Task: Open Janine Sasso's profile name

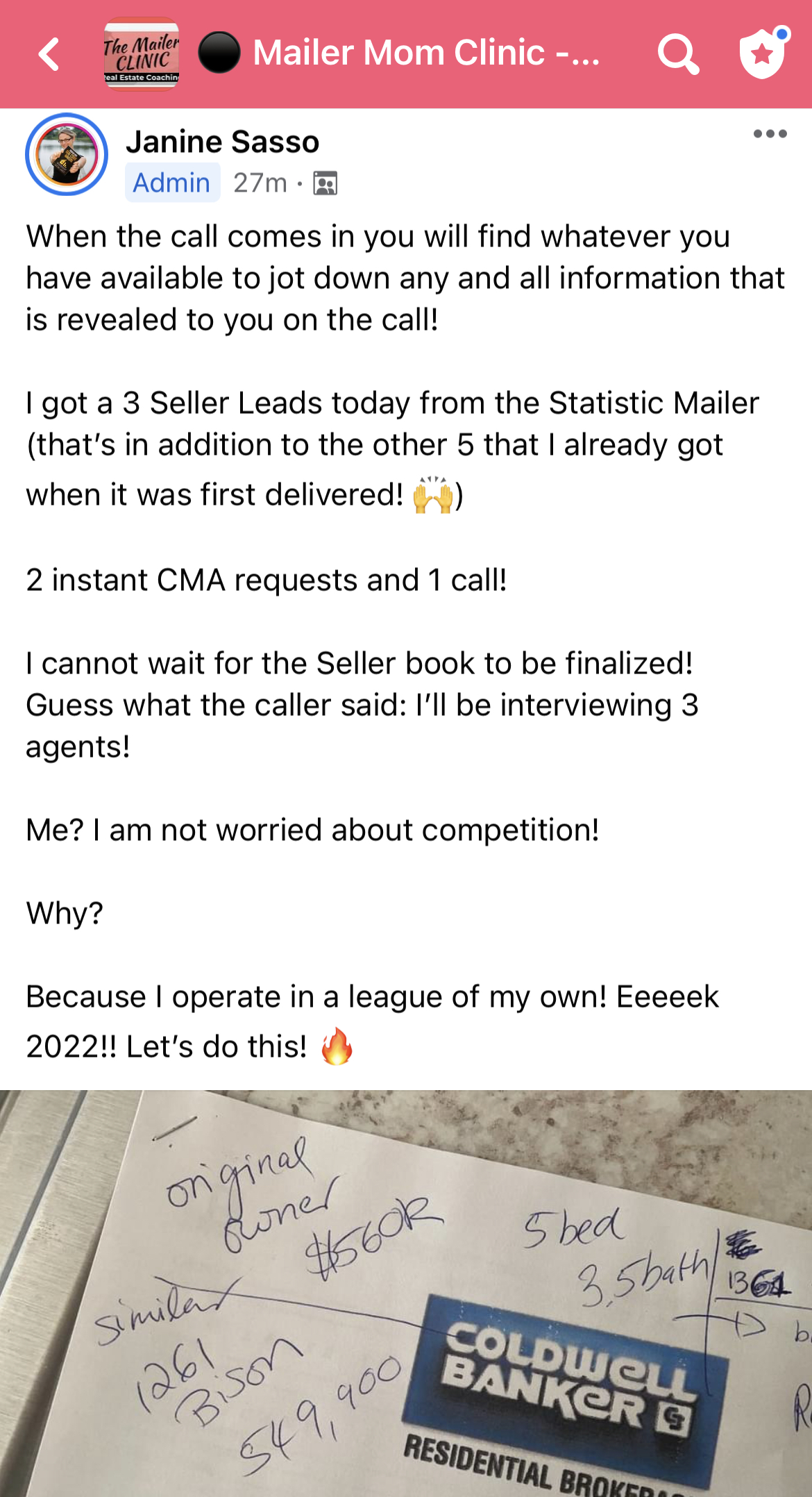Action: (222, 142)
